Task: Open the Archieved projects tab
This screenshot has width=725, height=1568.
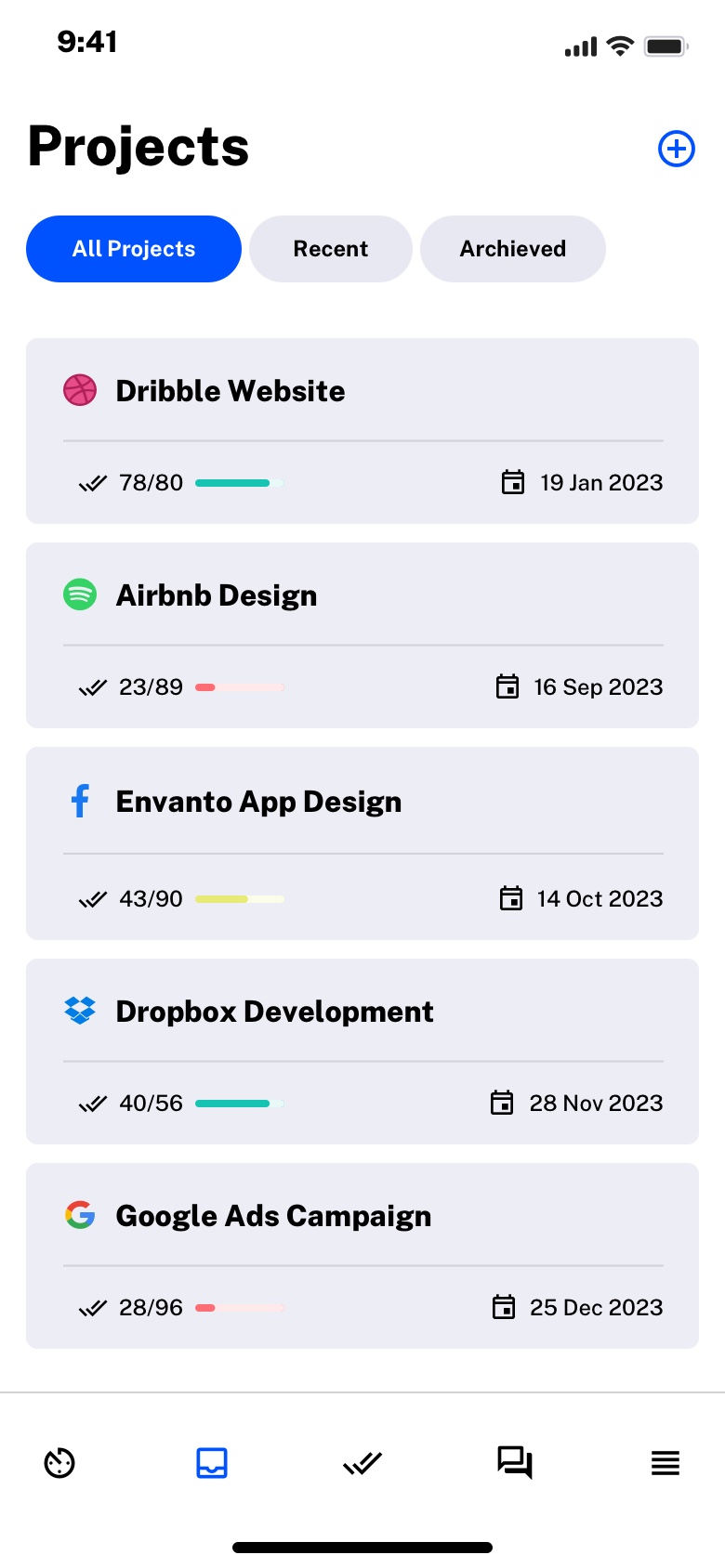Action: tap(512, 248)
